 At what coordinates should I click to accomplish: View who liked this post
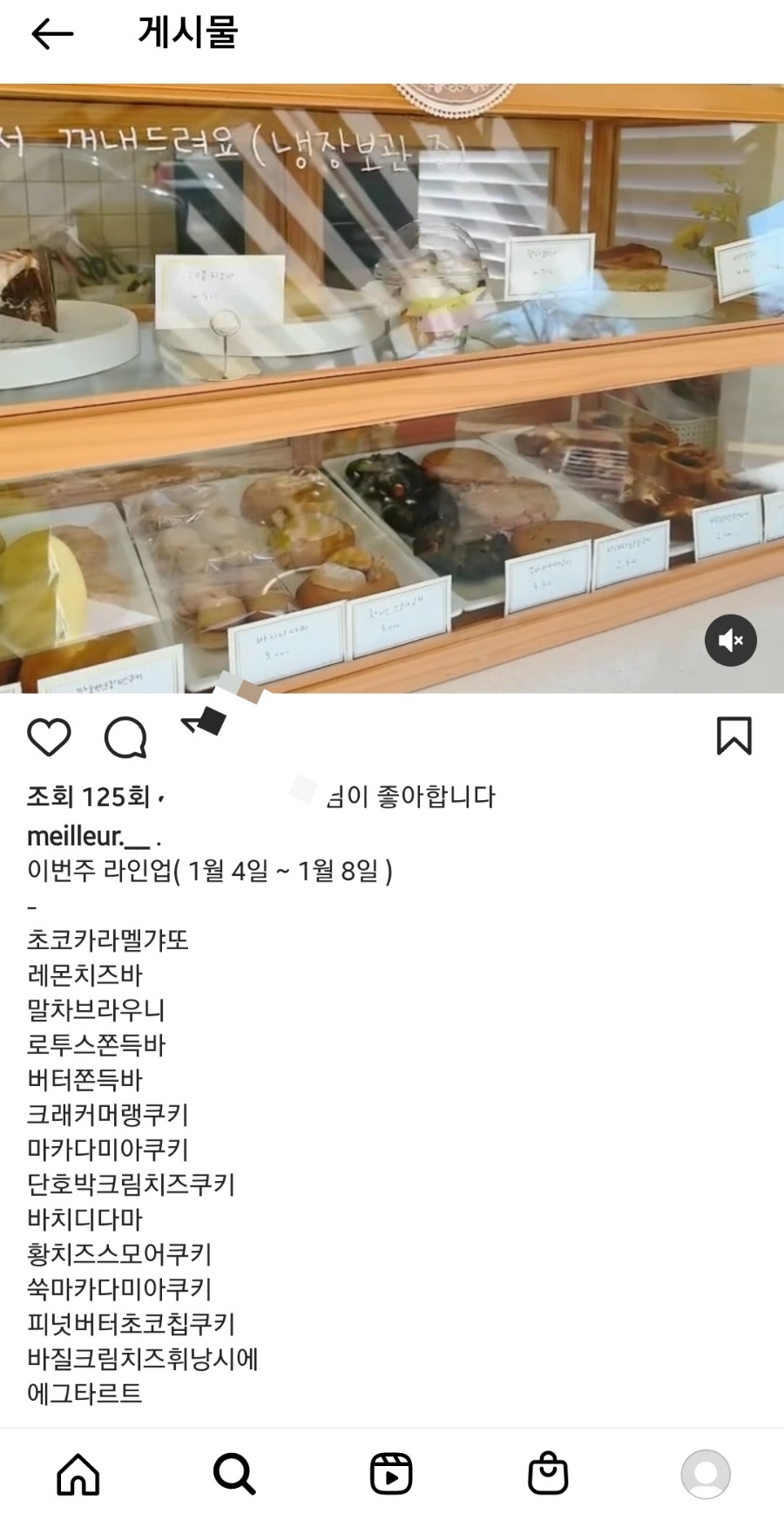pyautogui.click(x=409, y=796)
